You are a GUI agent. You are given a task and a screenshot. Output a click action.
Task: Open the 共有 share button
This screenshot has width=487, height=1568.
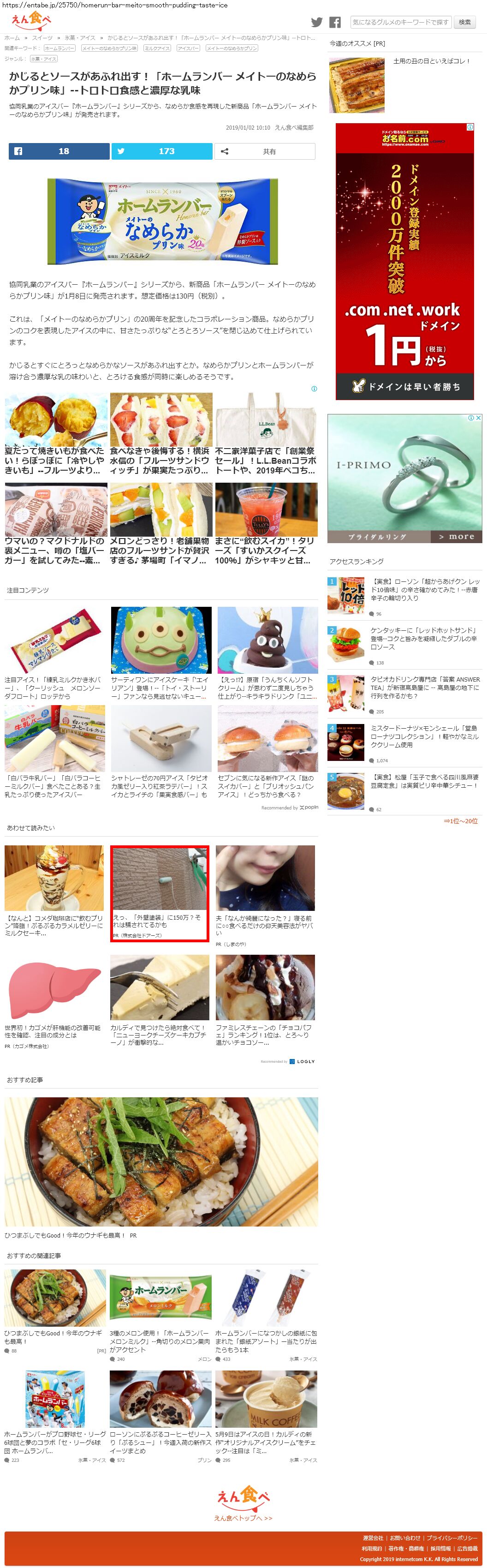264,151
